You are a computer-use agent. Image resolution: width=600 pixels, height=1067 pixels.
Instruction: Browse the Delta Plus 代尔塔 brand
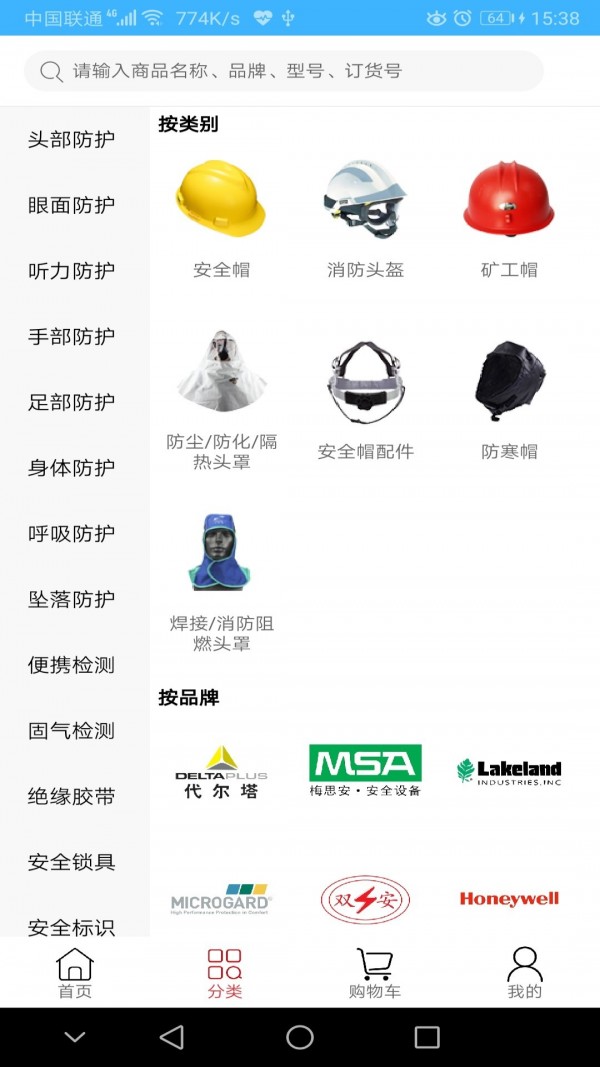point(221,771)
